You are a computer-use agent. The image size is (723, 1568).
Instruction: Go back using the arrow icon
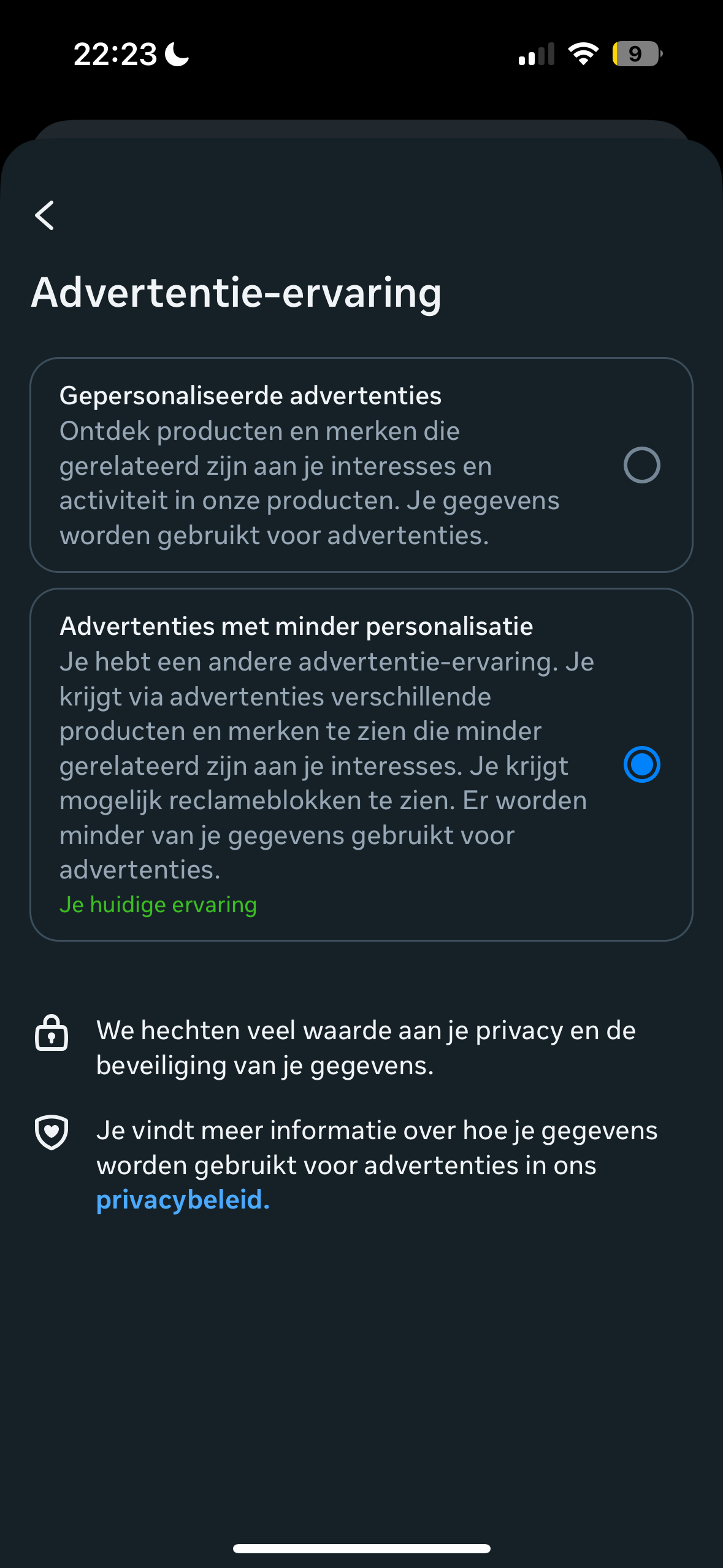[44, 215]
